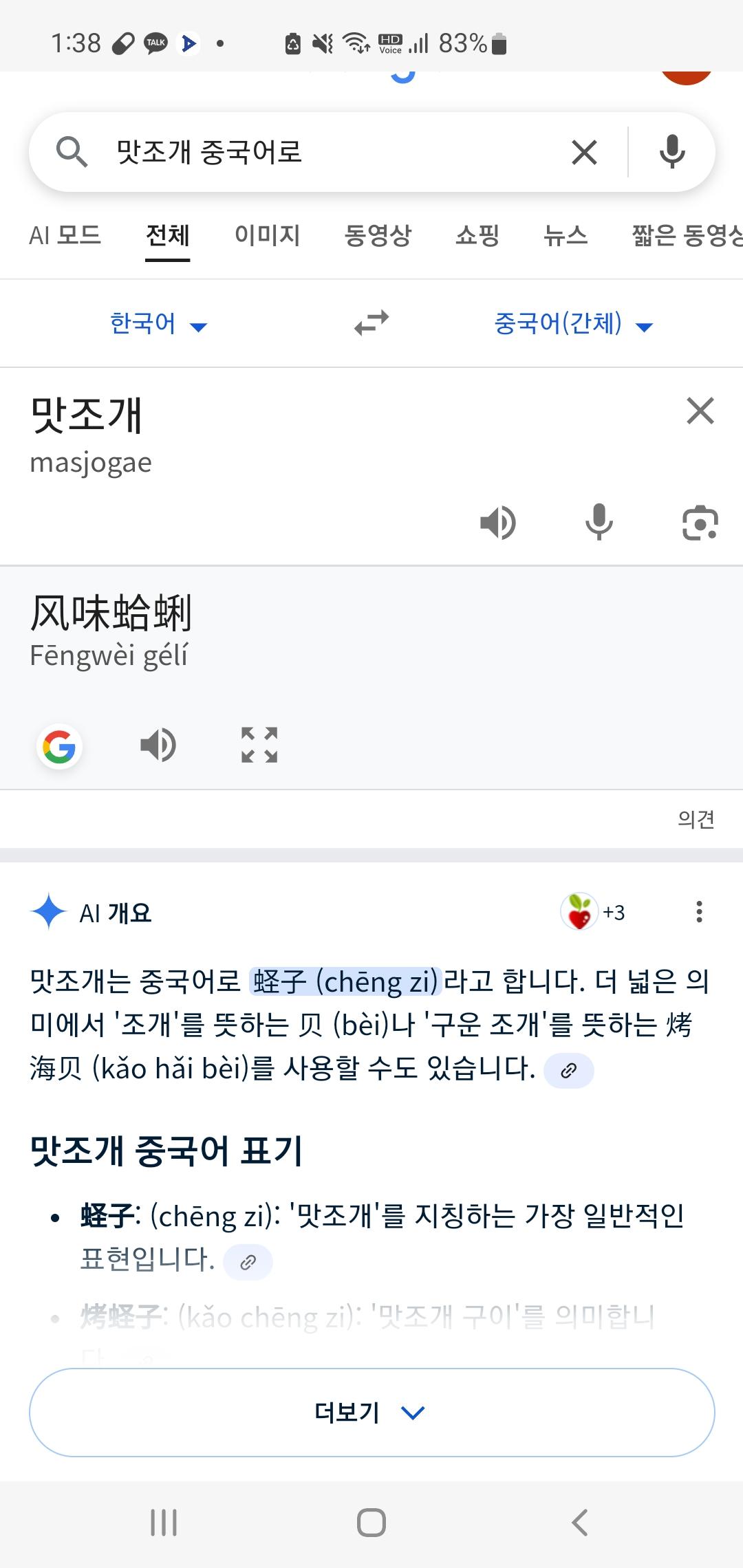Image resolution: width=743 pixels, height=1568 pixels.
Task: Expand translation to fullscreen view
Action: click(x=258, y=746)
